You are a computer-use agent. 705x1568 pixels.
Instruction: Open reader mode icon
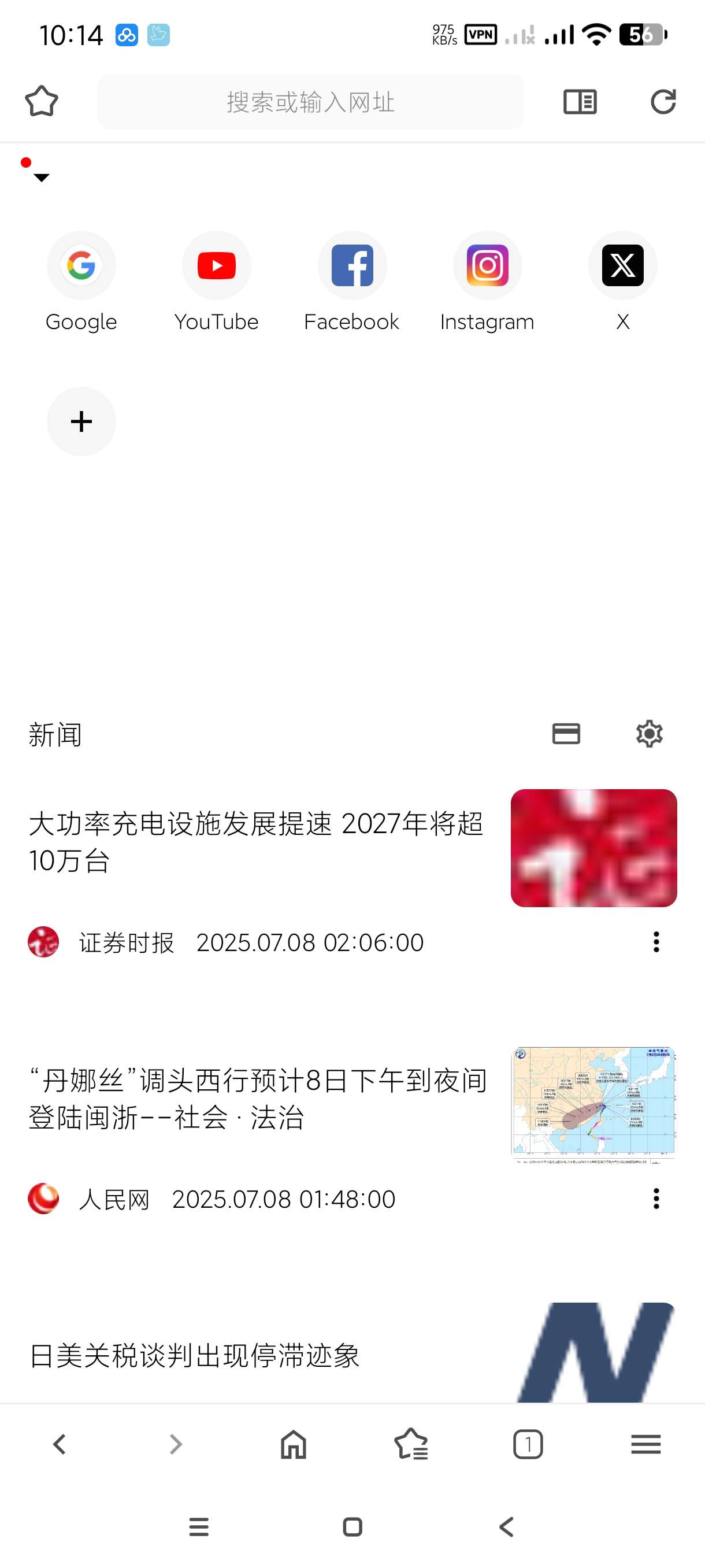(580, 102)
